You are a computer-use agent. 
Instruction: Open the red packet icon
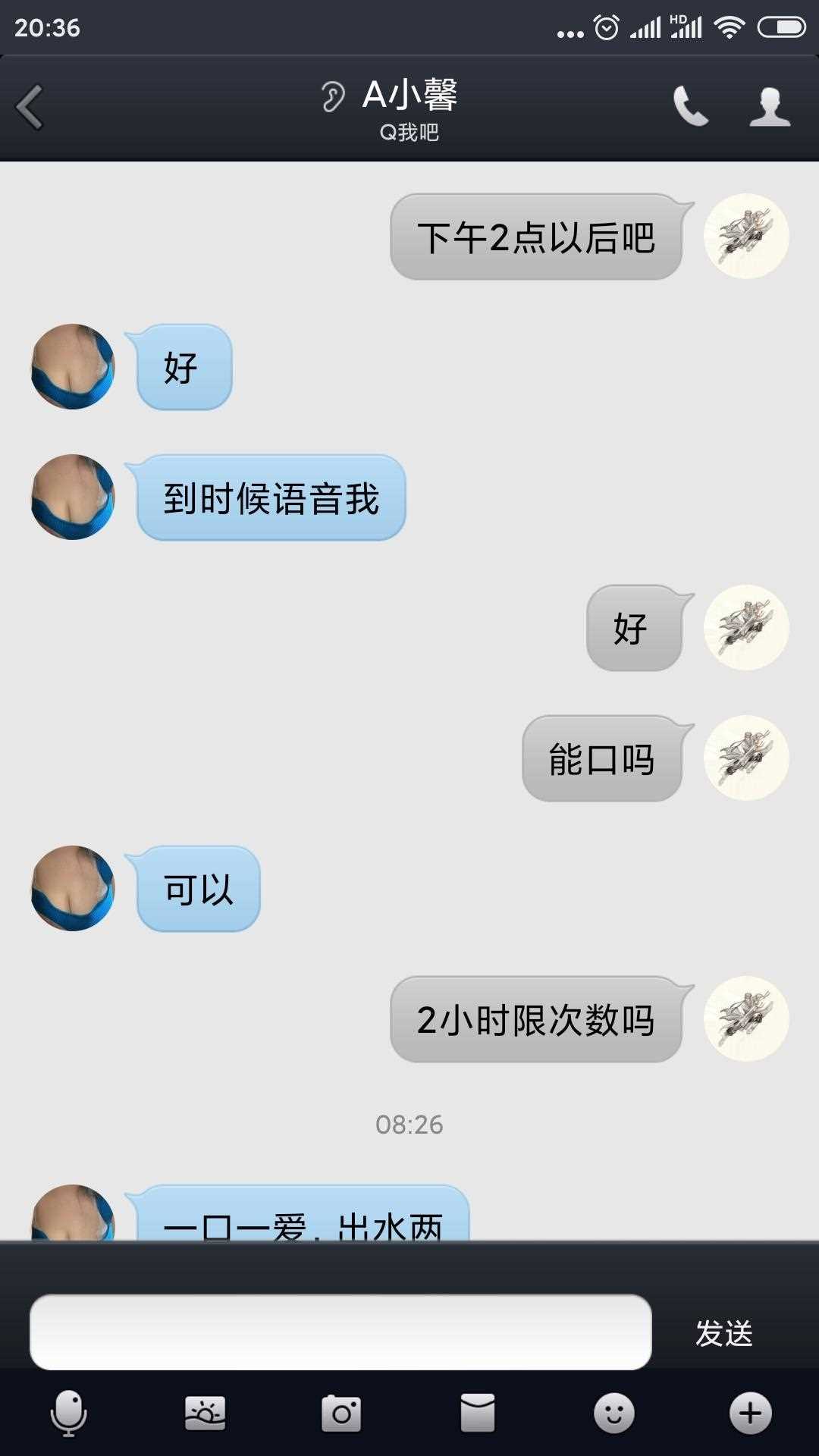coord(478,1414)
